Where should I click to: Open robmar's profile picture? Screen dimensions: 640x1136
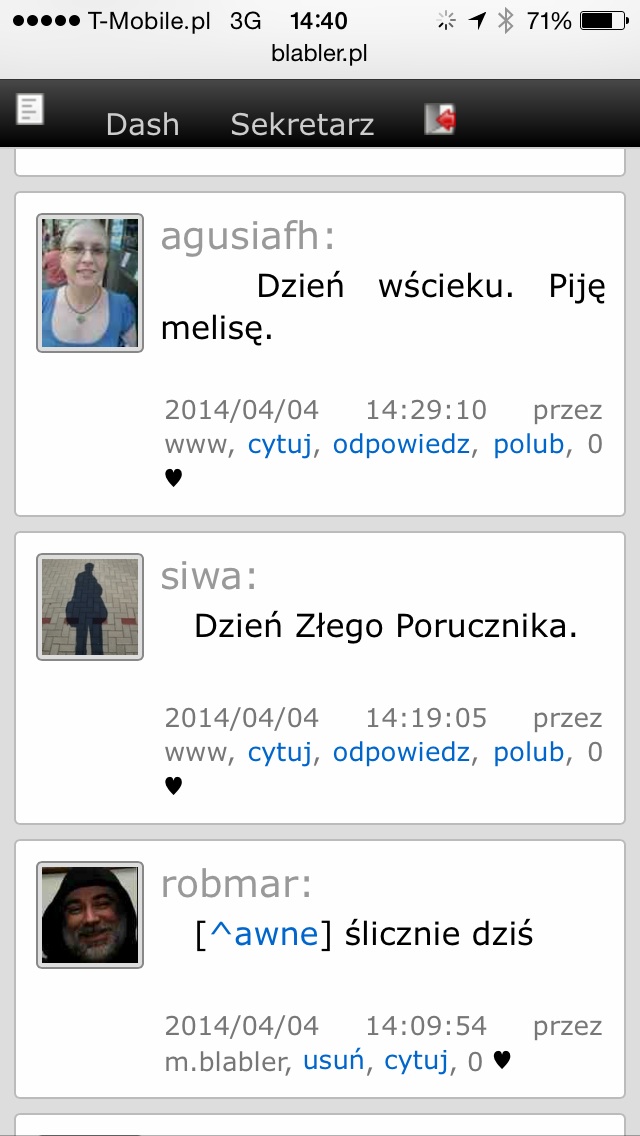[90, 915]
